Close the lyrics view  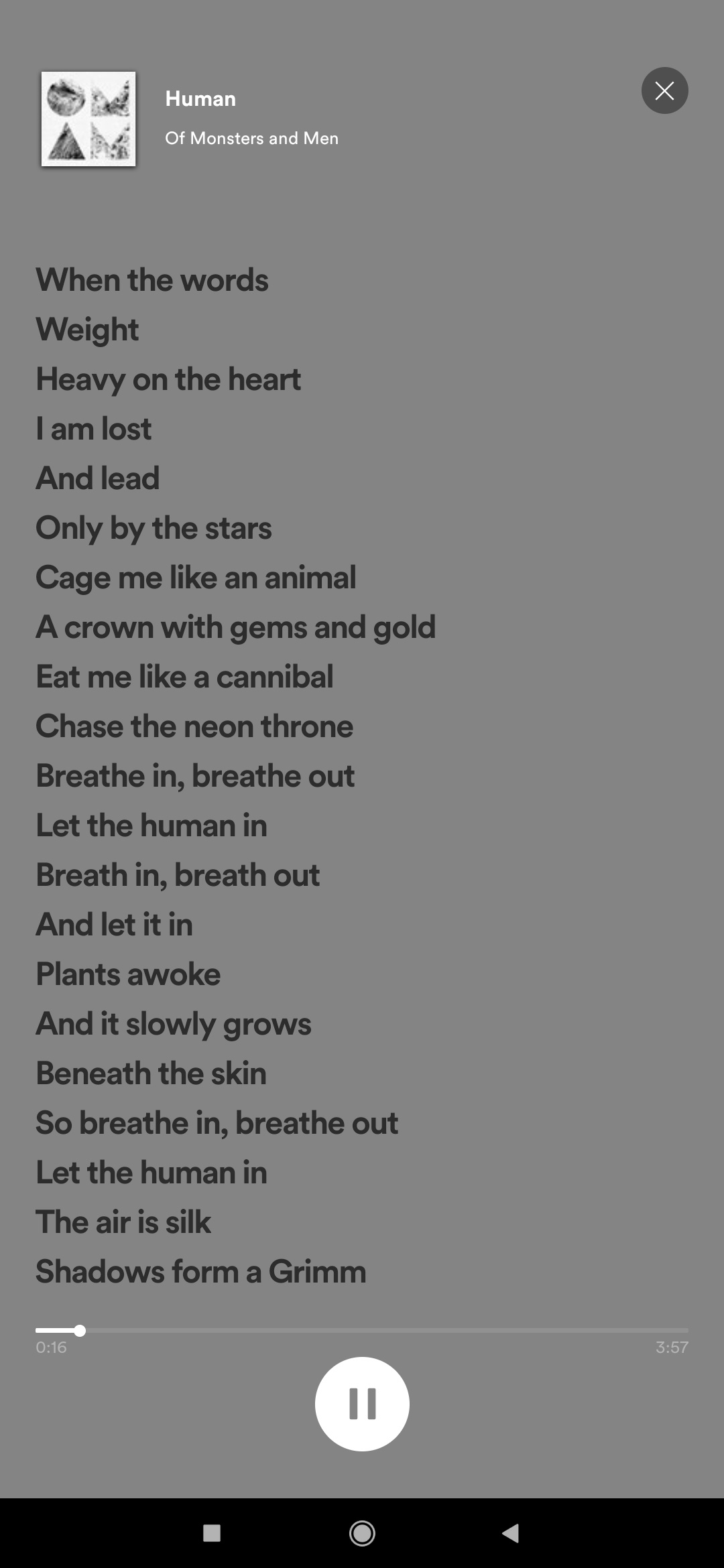(664, 90)
